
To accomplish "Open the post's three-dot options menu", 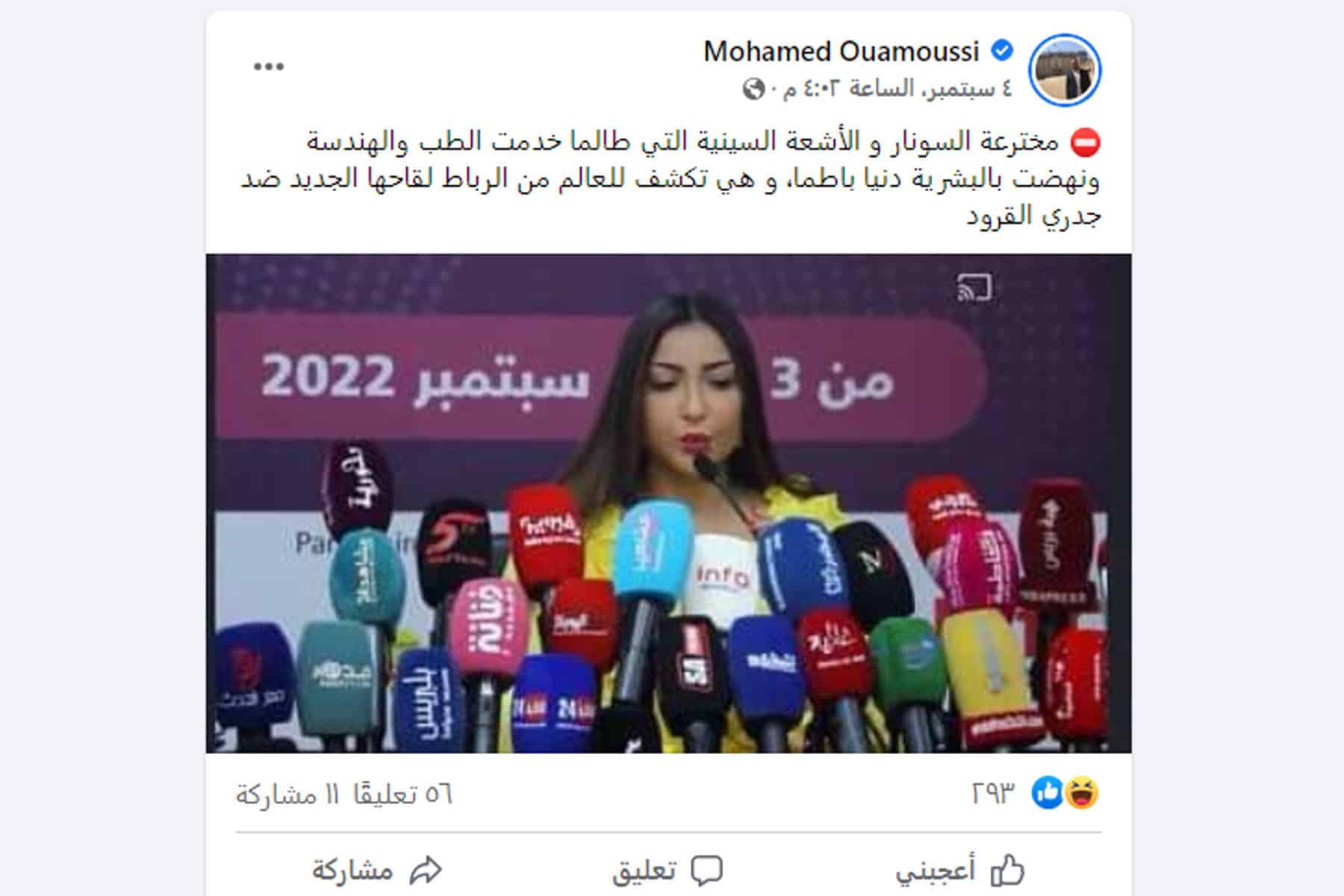I will pos(268,67).
